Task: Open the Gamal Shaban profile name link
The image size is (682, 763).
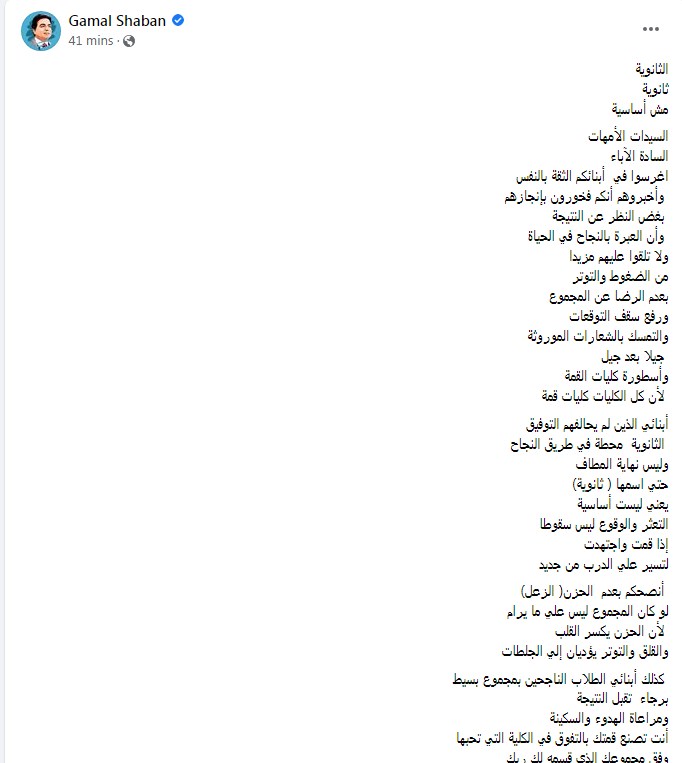Action: point(115,21)
